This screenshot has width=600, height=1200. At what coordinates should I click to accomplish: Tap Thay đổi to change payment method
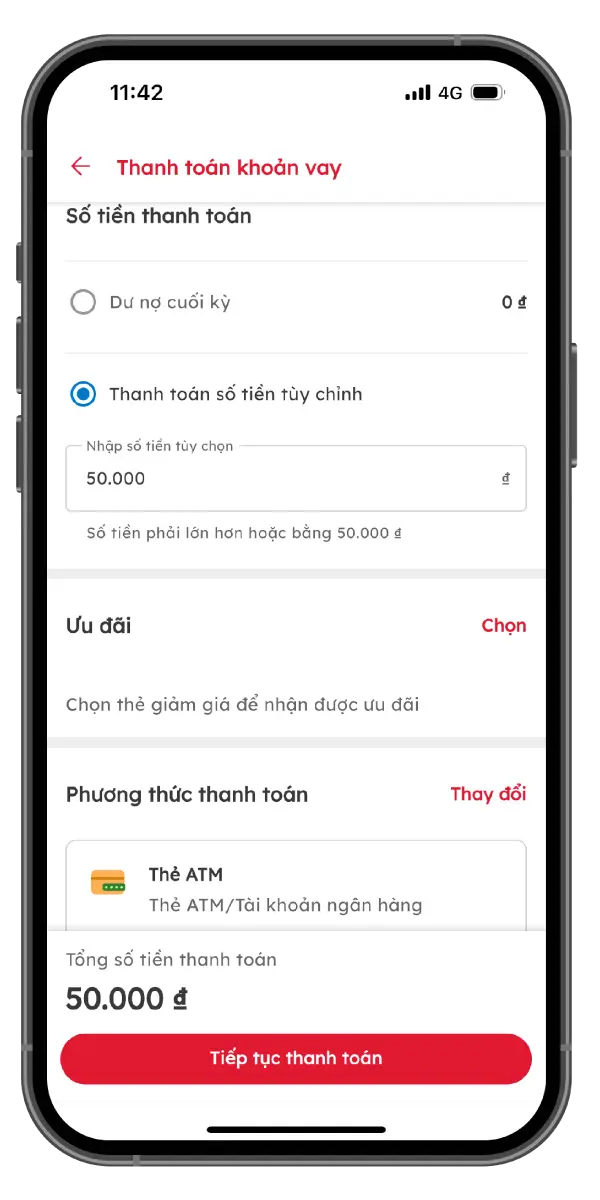tap(488, 794)
